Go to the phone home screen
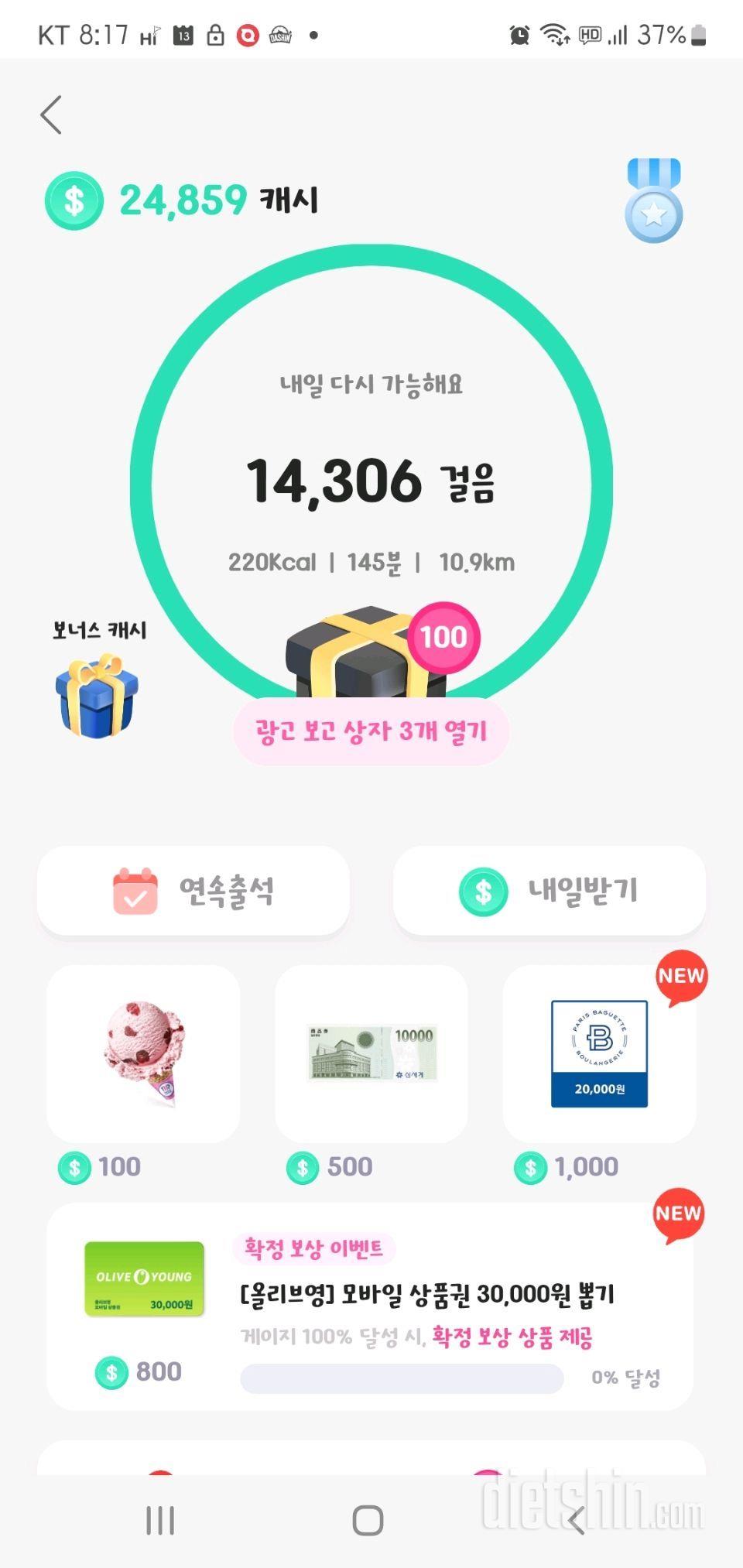The height and width of the screenshot is (1568, 743). [x=368, y=1520]
